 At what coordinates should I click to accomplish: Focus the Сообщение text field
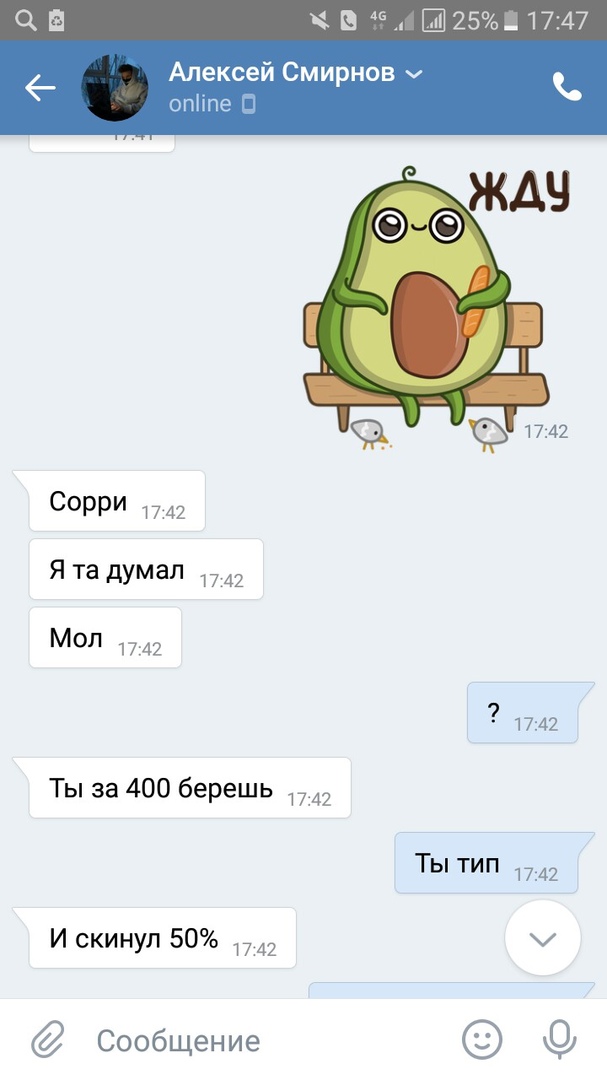pyautogui.click(x=260, y=1040)
